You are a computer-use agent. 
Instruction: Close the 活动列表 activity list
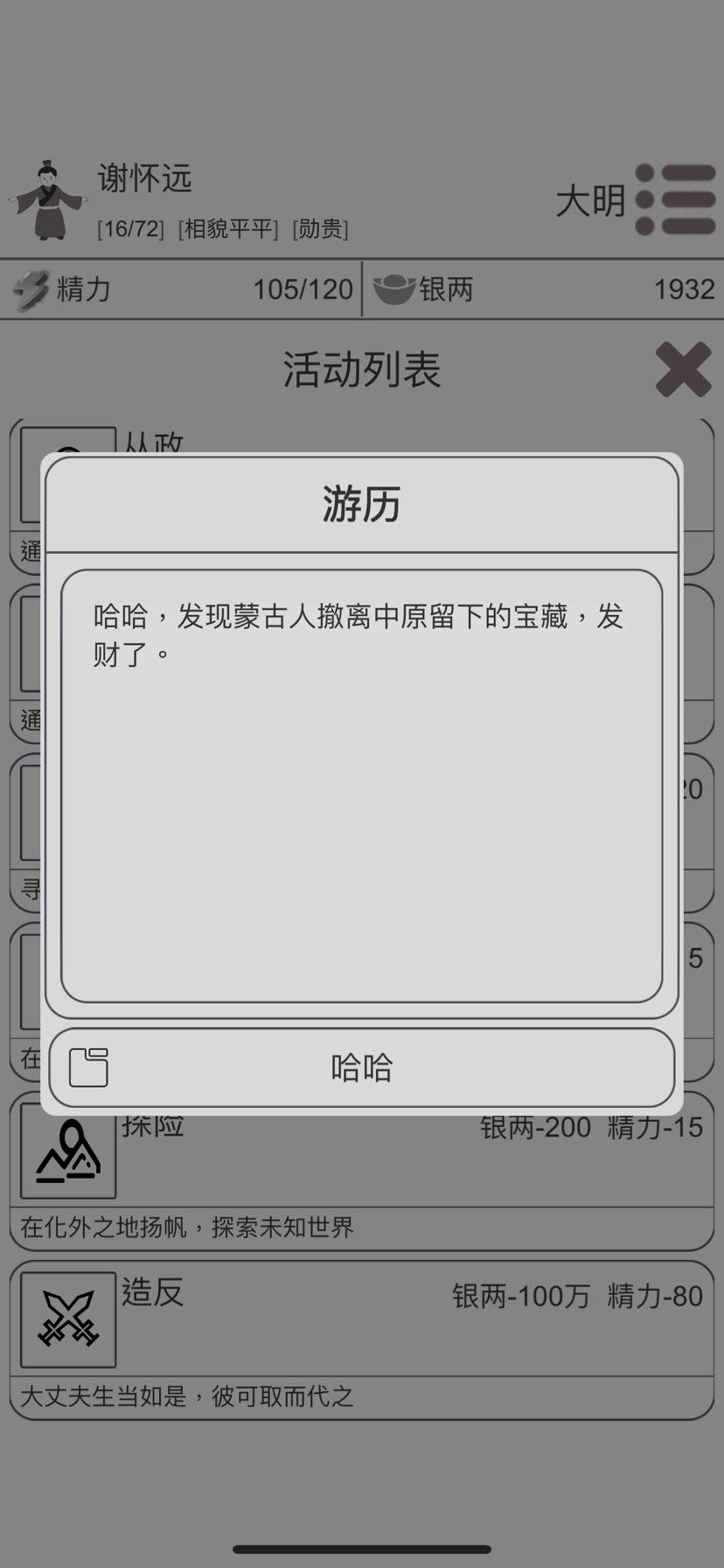pyautogui.click(x=683, y=369)
